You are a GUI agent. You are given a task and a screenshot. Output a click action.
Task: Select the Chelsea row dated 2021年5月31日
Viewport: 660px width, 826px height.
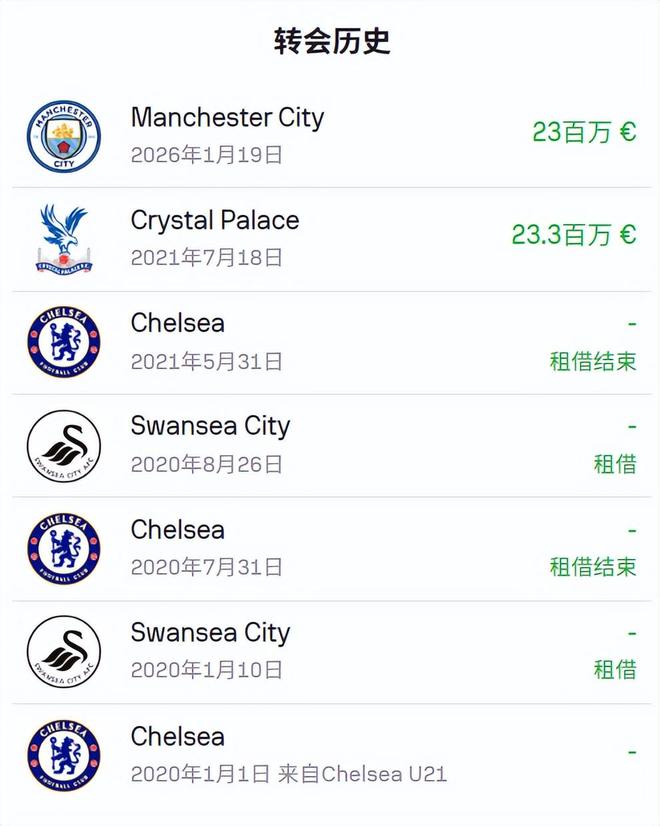[x=330, y=342]
